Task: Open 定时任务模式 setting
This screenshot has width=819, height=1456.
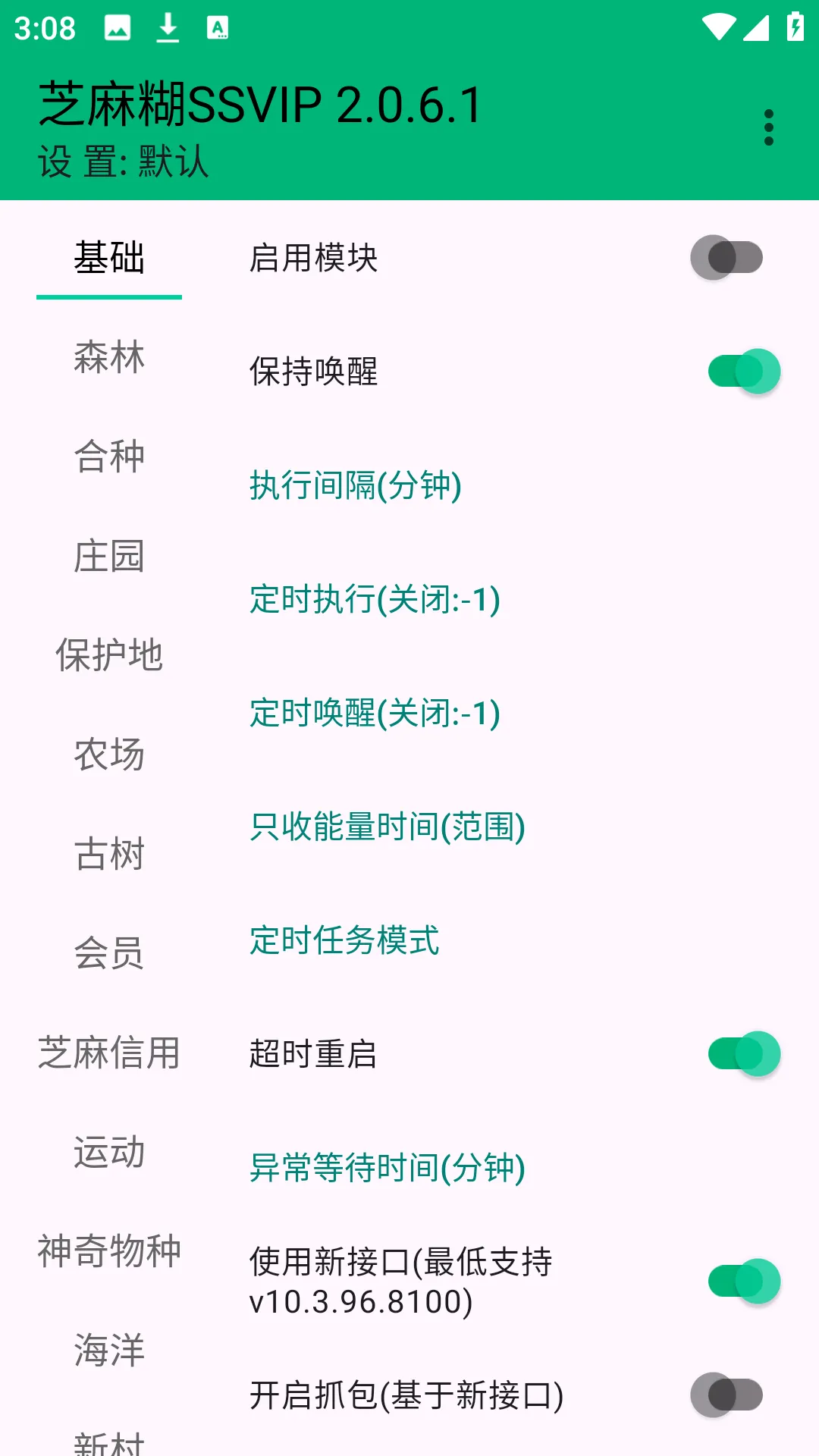Action: click(x=345, y=941)
